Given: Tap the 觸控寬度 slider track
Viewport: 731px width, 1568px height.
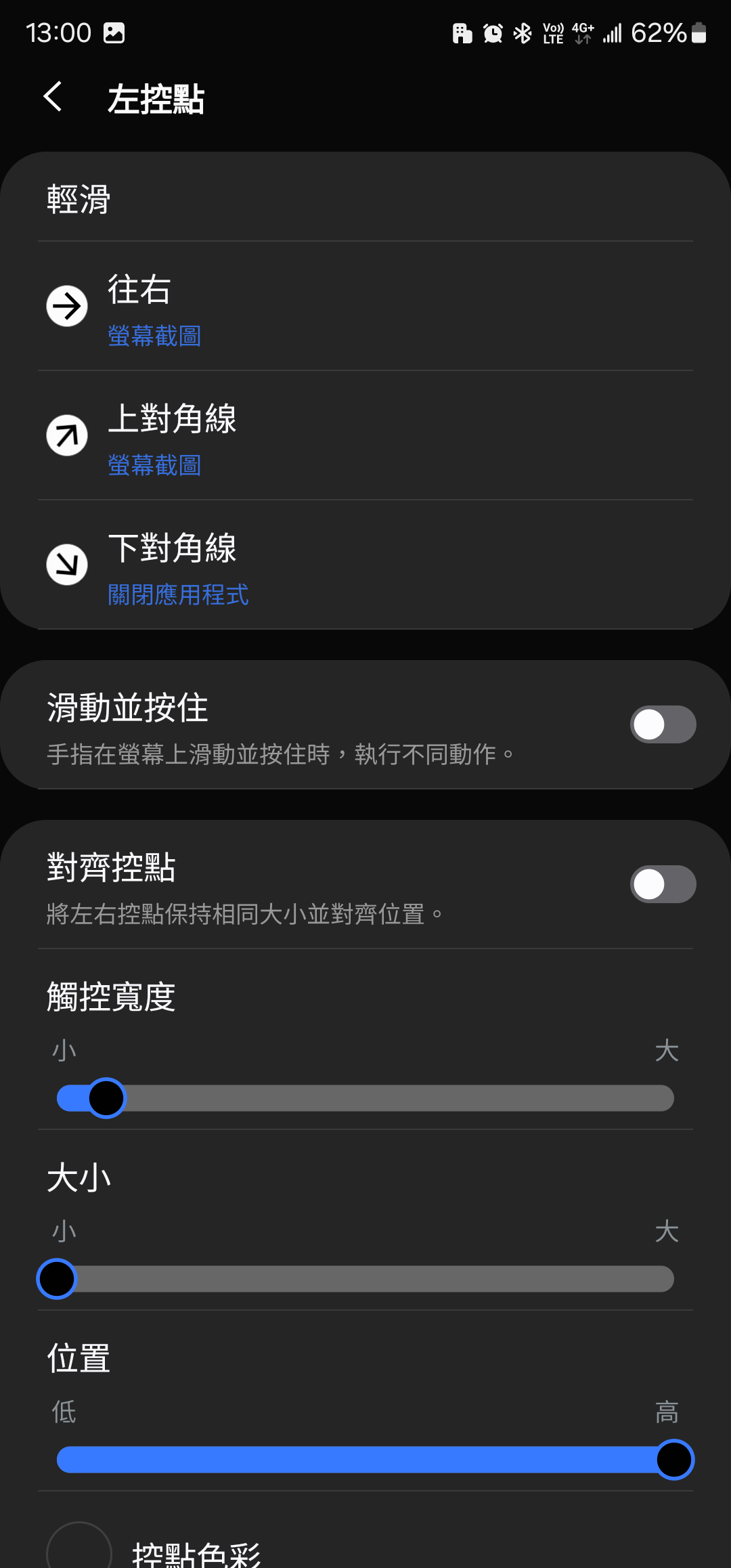Looking at the screenshot, I should coord(365,1098).
